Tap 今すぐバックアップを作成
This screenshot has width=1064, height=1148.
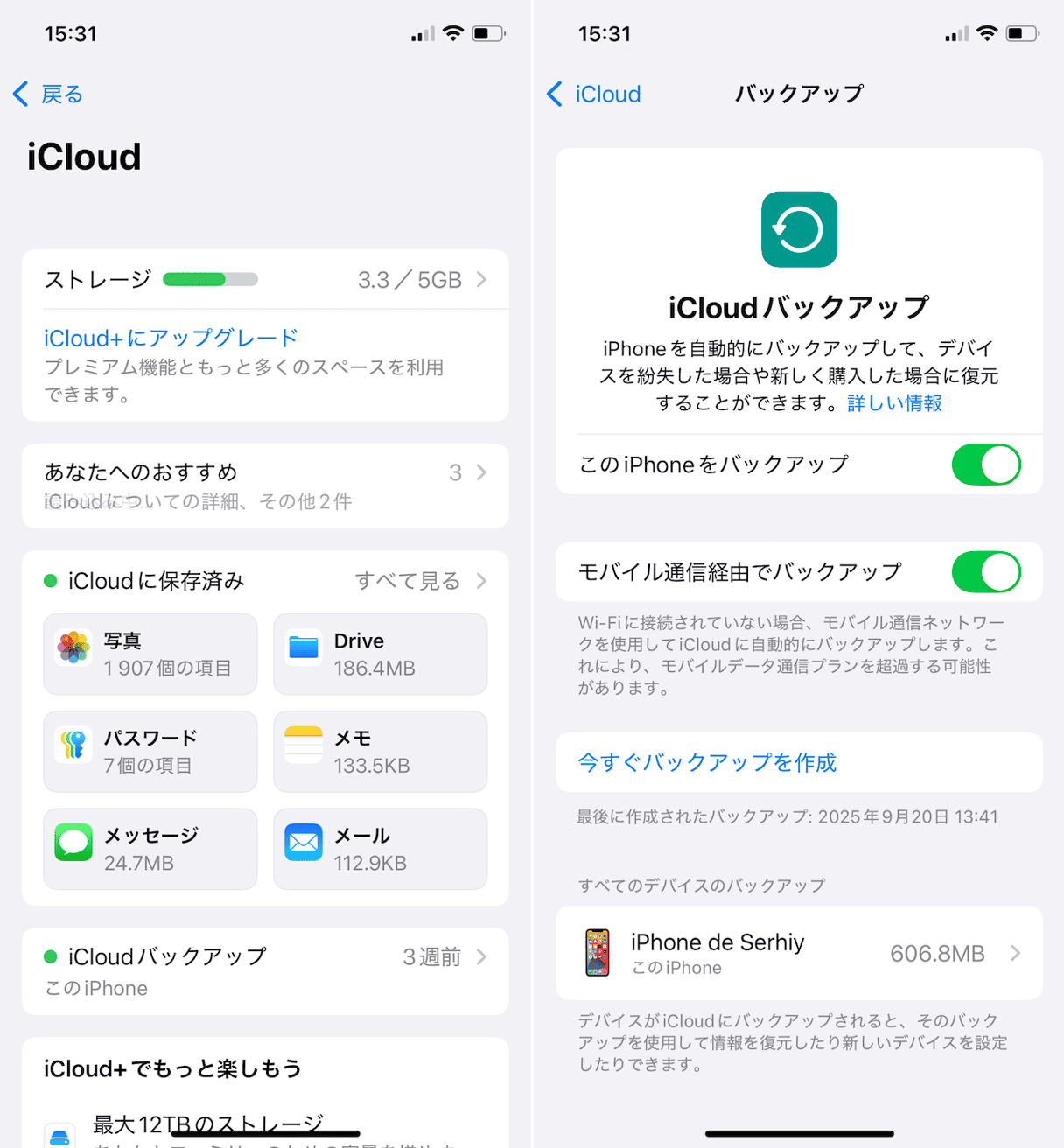coord(707,763)
